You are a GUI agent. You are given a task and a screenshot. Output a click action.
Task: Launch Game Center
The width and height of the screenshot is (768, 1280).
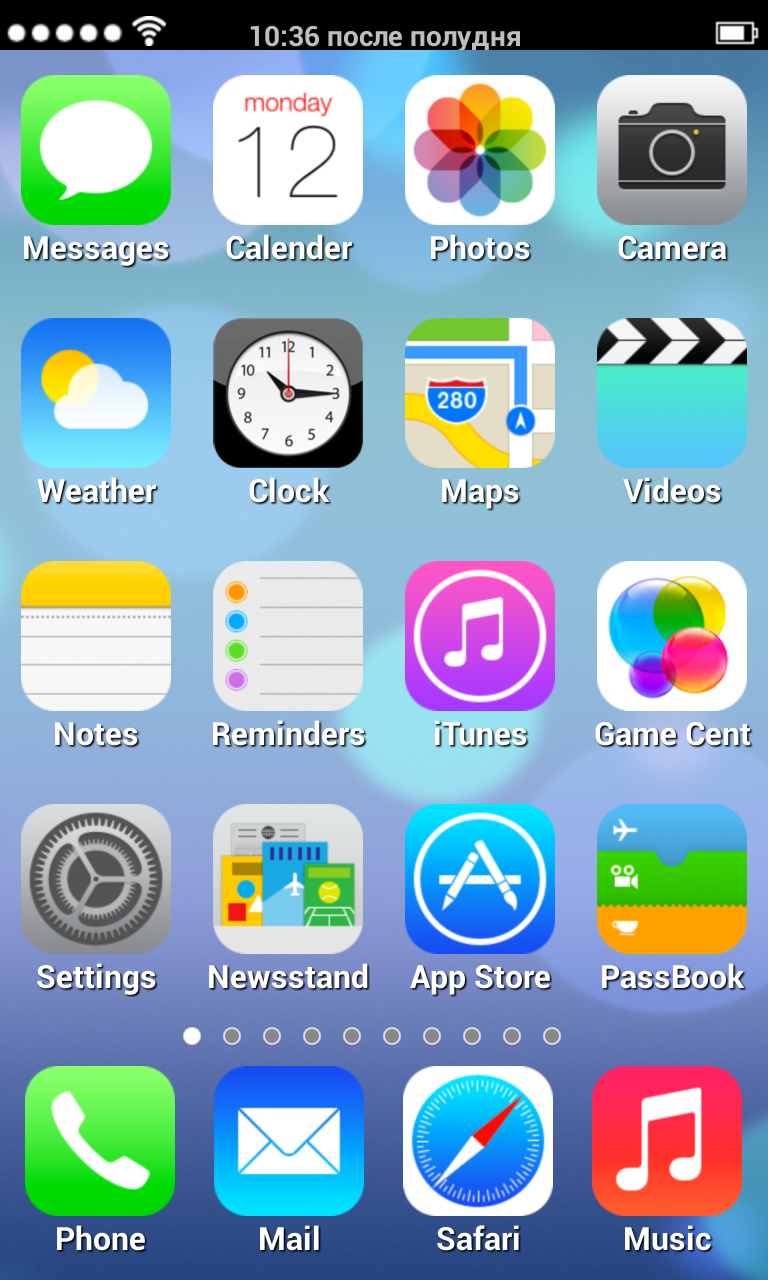click(672, 636)
